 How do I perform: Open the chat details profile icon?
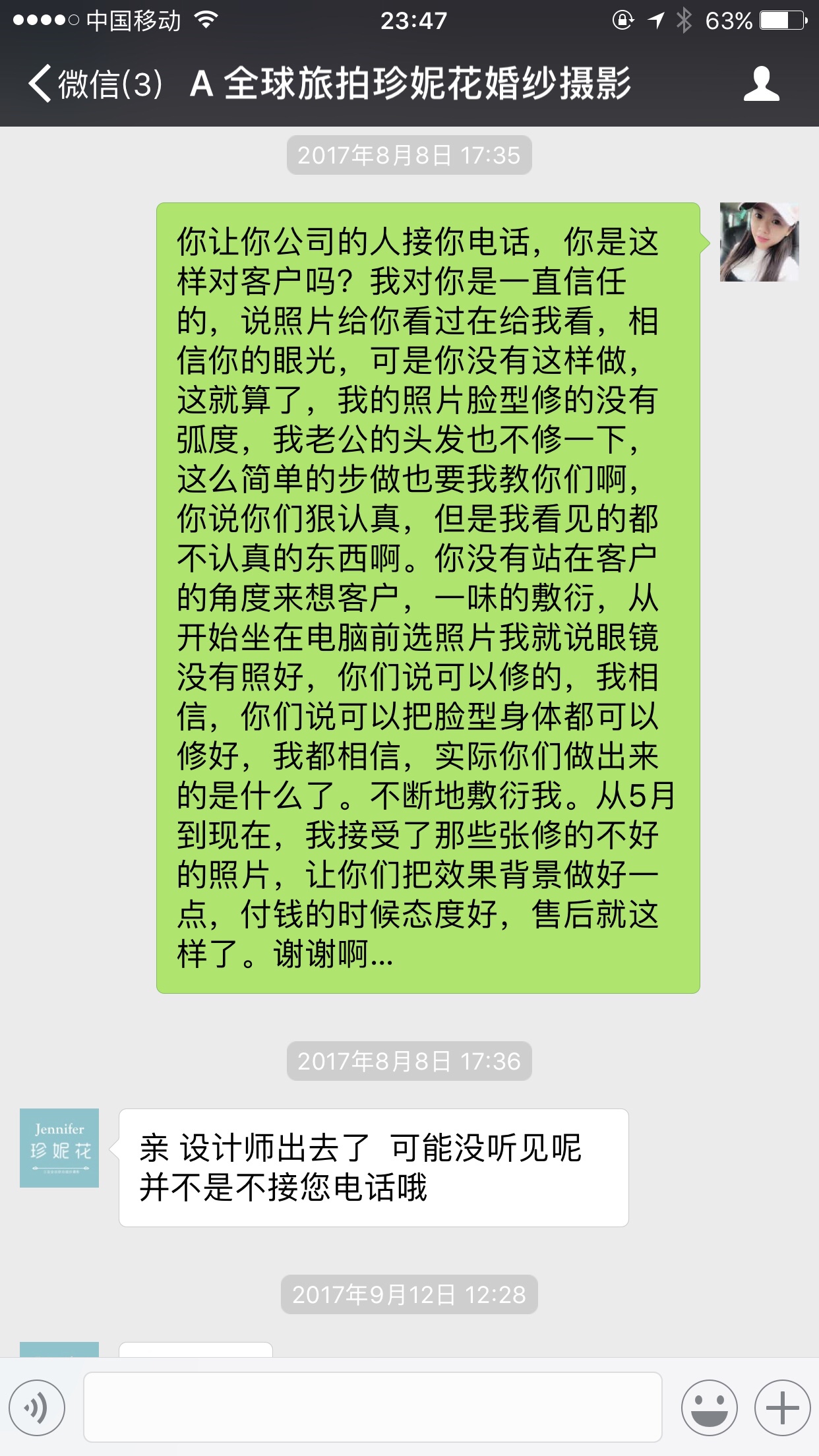pos(762,84)
